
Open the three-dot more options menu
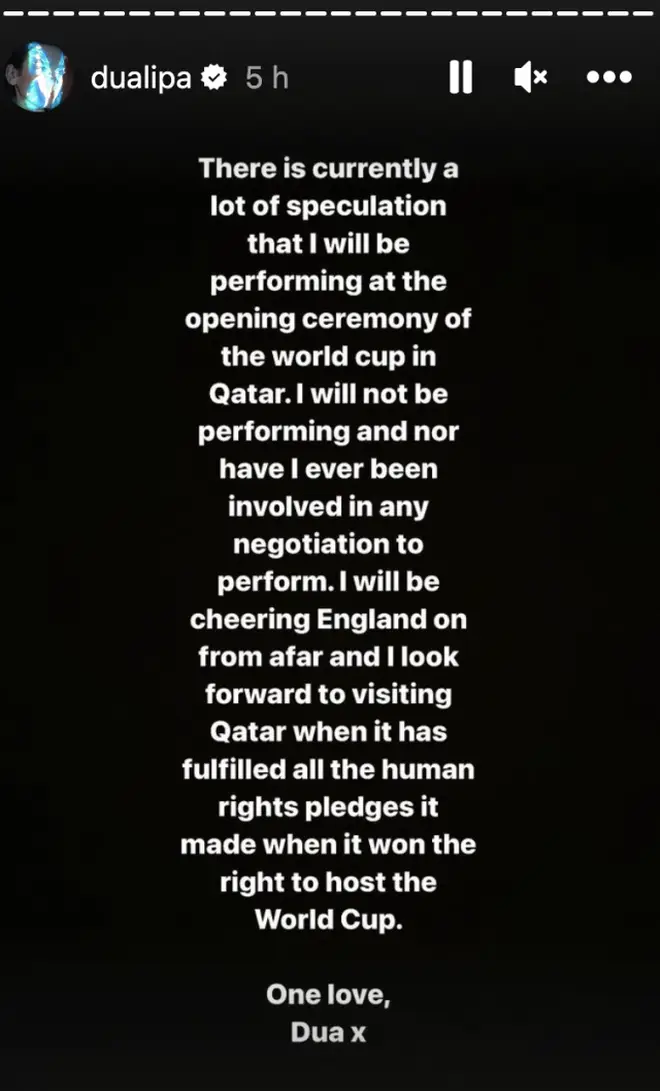coord(609,77)
